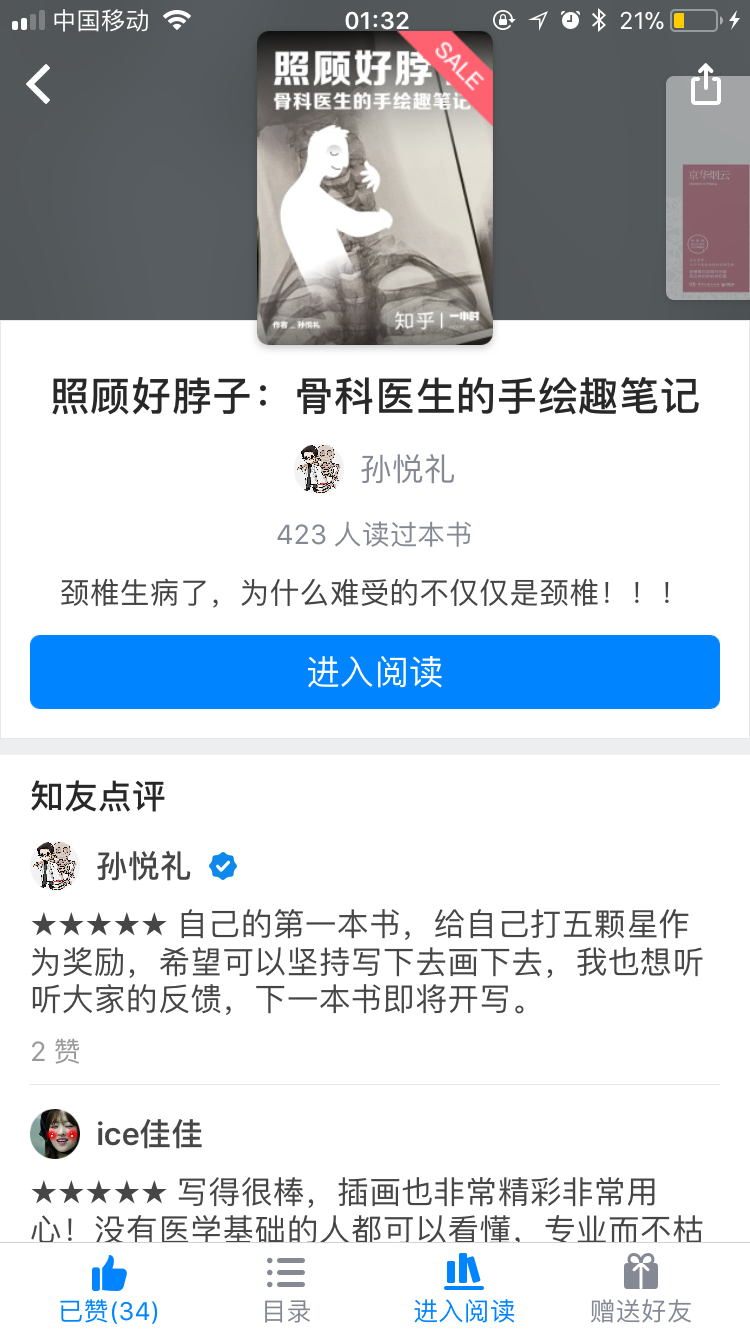Screen dimensions: 750x1334
Task: Open the book cover image
Action: [x=375, y=188]
